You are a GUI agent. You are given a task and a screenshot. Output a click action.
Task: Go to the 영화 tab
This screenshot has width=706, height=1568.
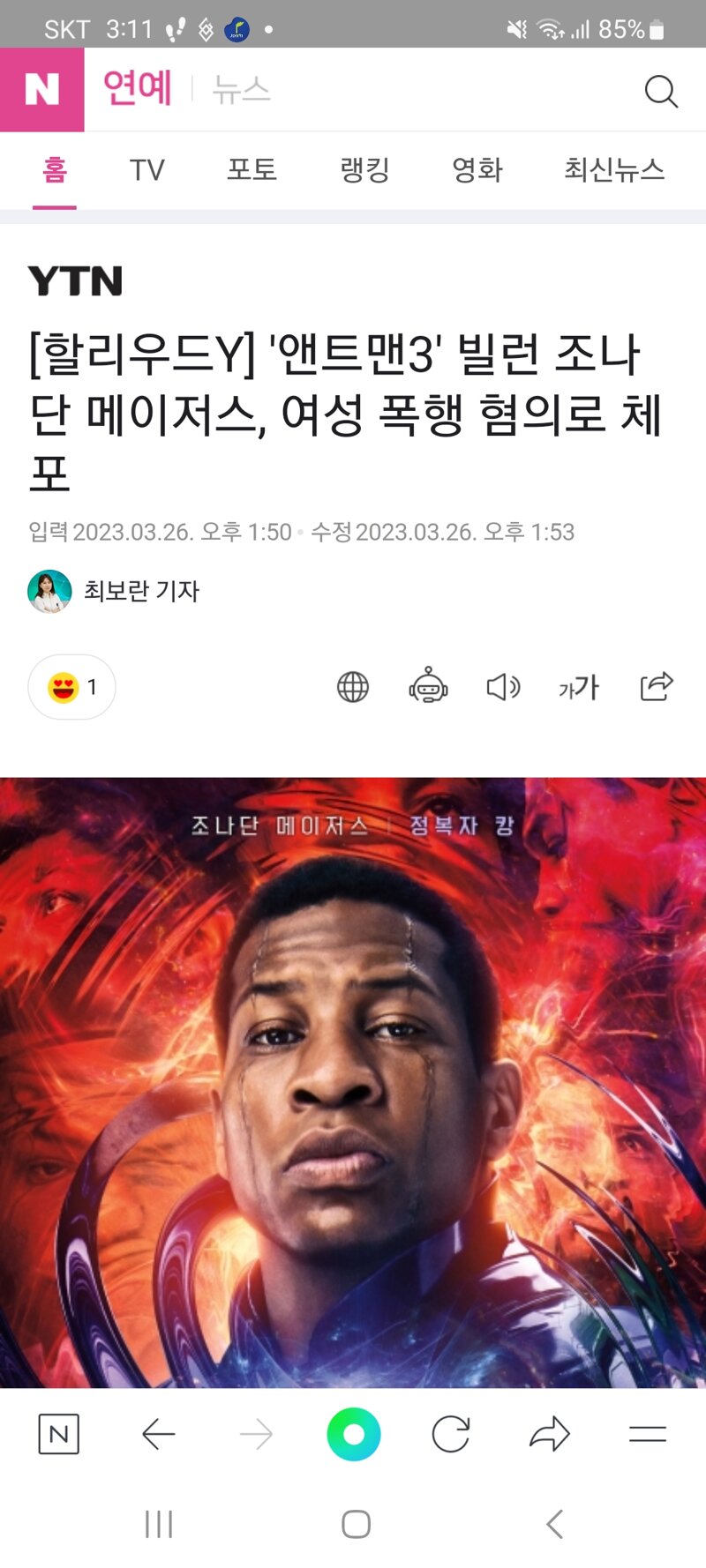[477, 169]
